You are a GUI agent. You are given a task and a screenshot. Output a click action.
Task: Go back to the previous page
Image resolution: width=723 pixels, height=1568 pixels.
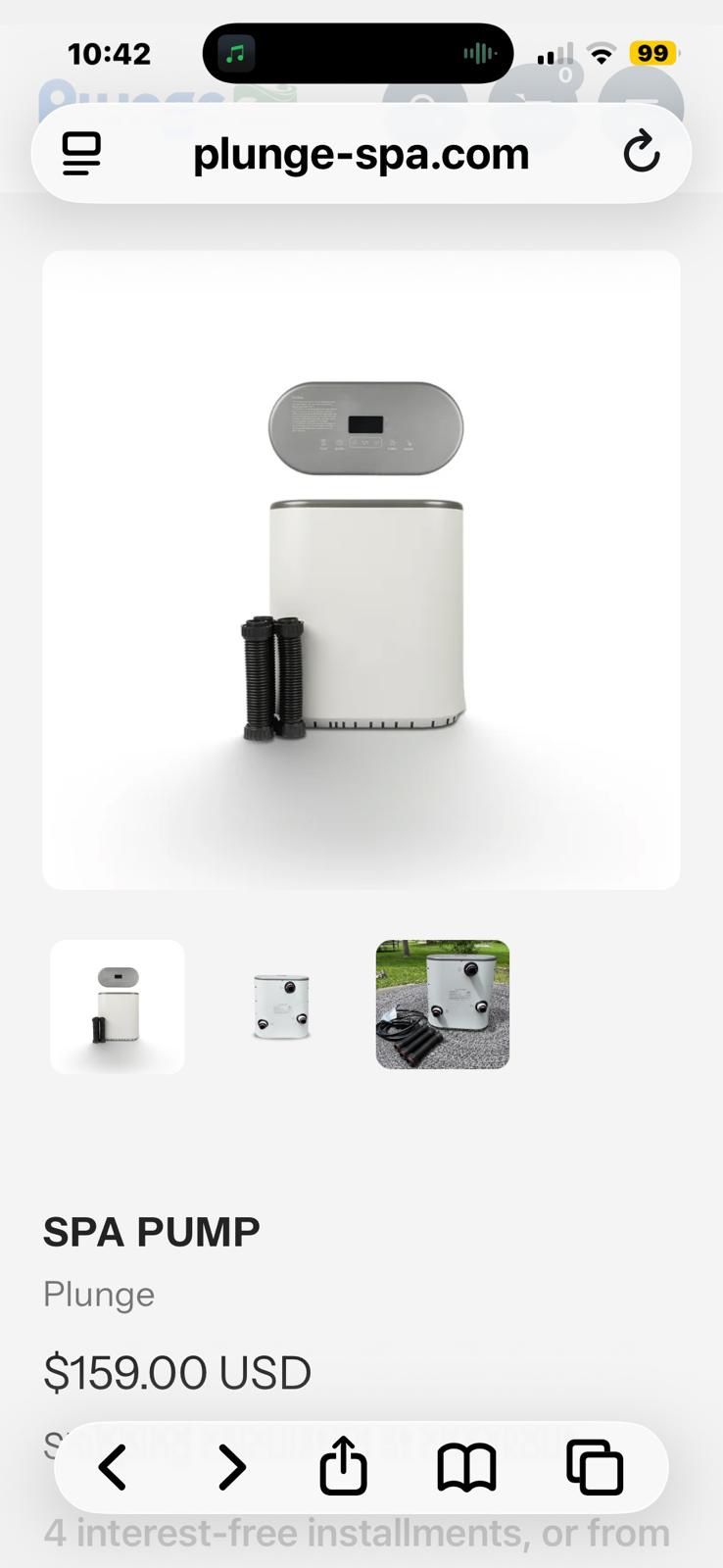113,1468
